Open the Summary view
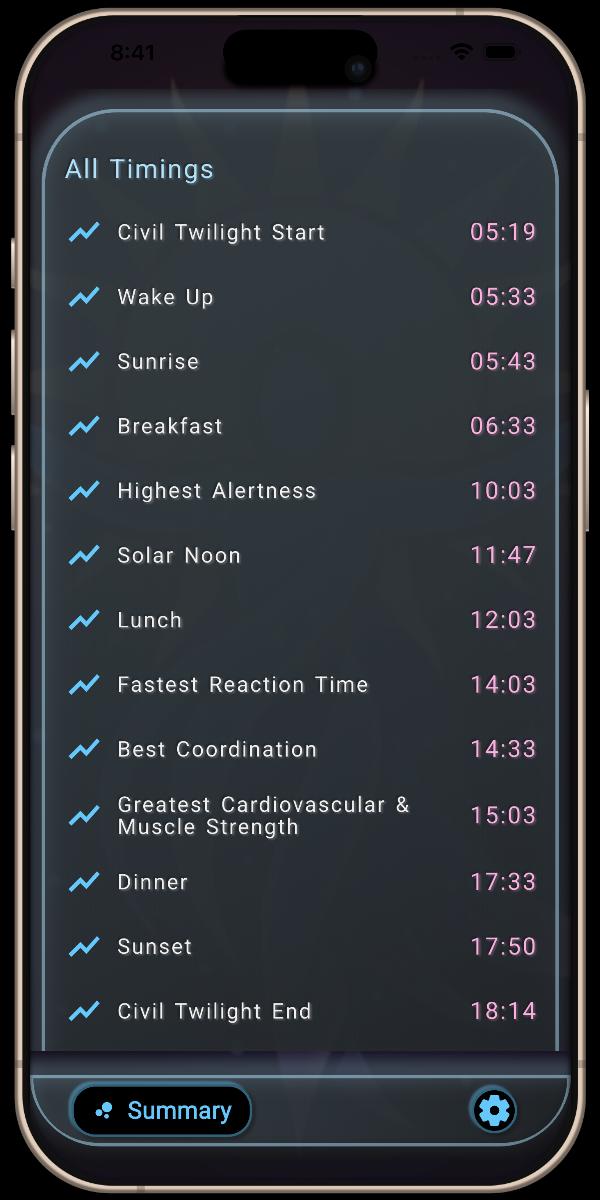The image size is (600, 1200). pos(161,1110)
